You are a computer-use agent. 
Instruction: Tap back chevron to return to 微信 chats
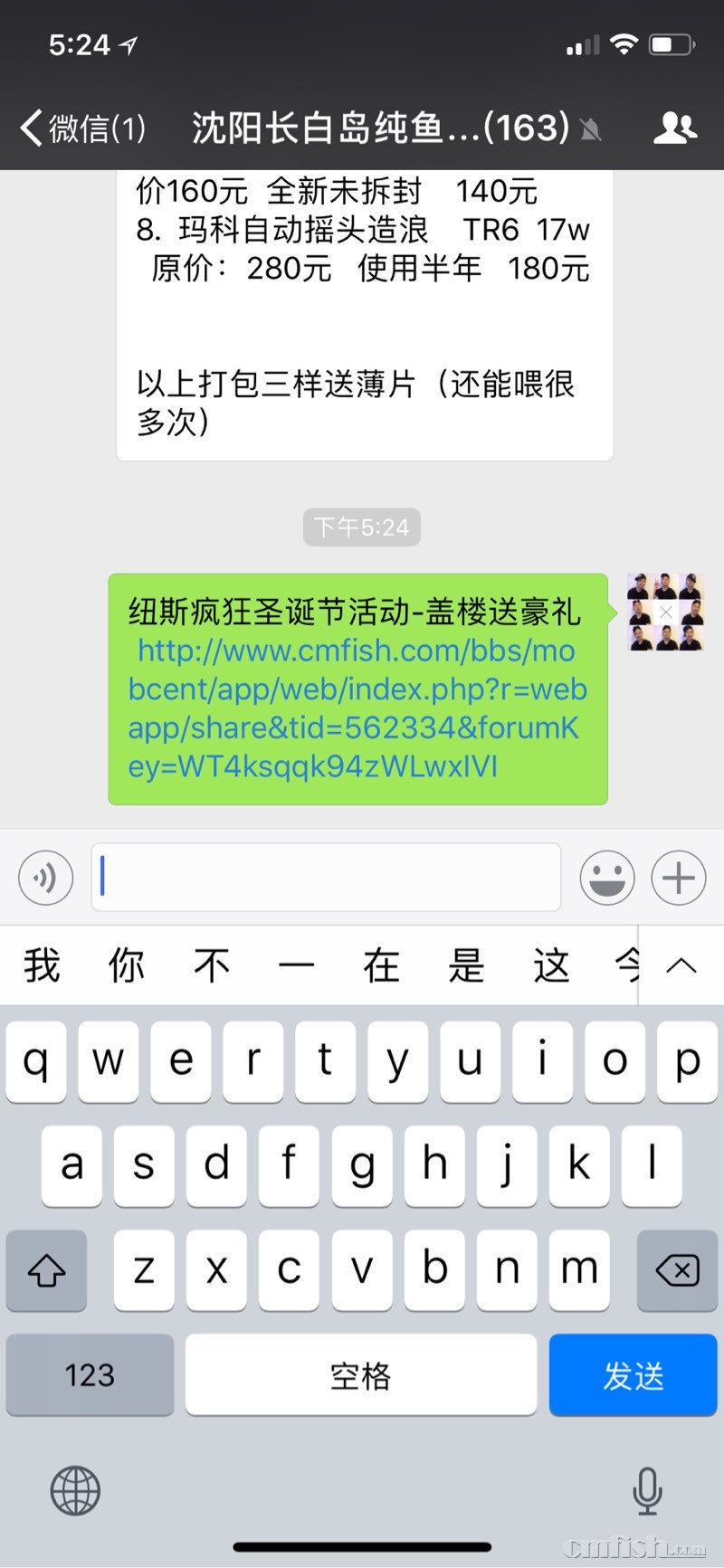point(30,128)
